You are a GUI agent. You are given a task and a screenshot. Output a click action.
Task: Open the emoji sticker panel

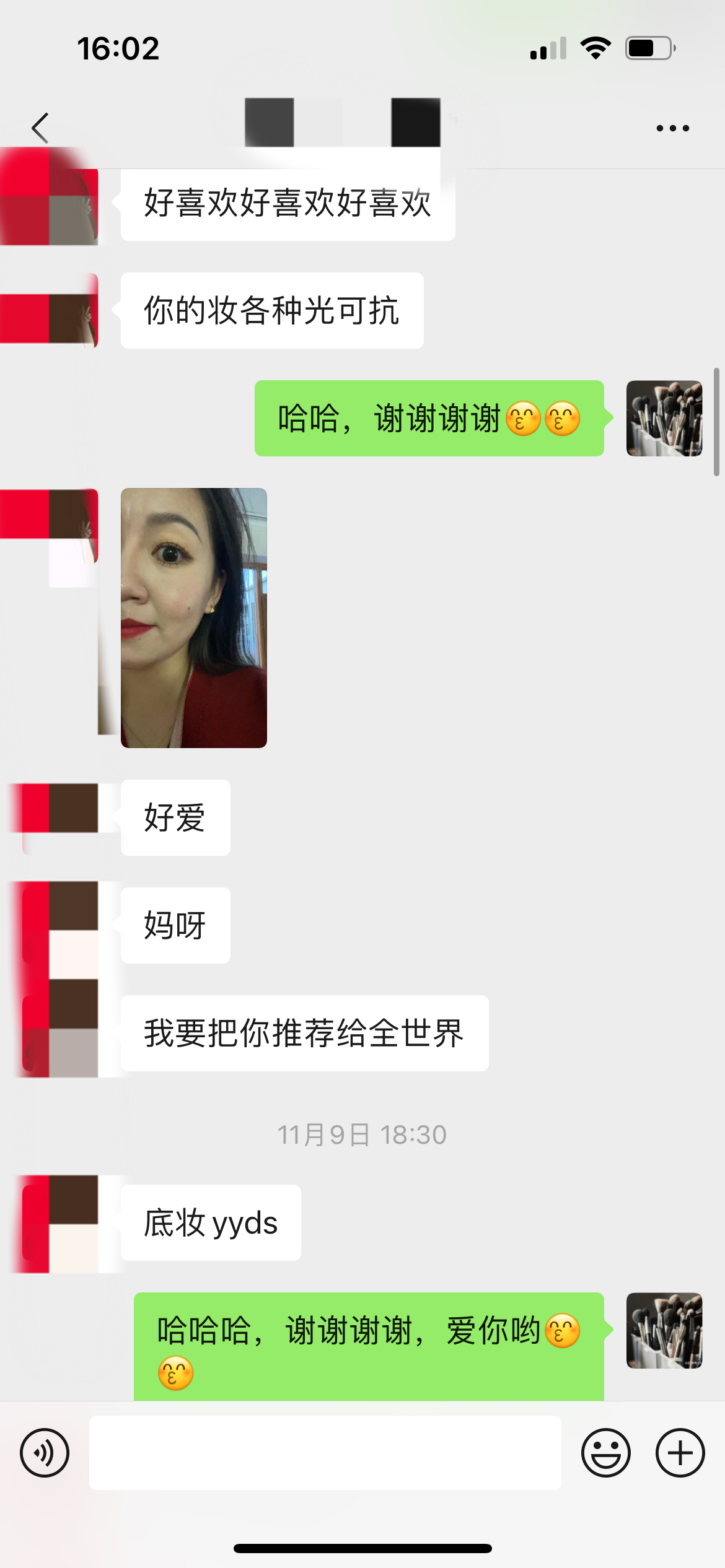coord(606,1453)
